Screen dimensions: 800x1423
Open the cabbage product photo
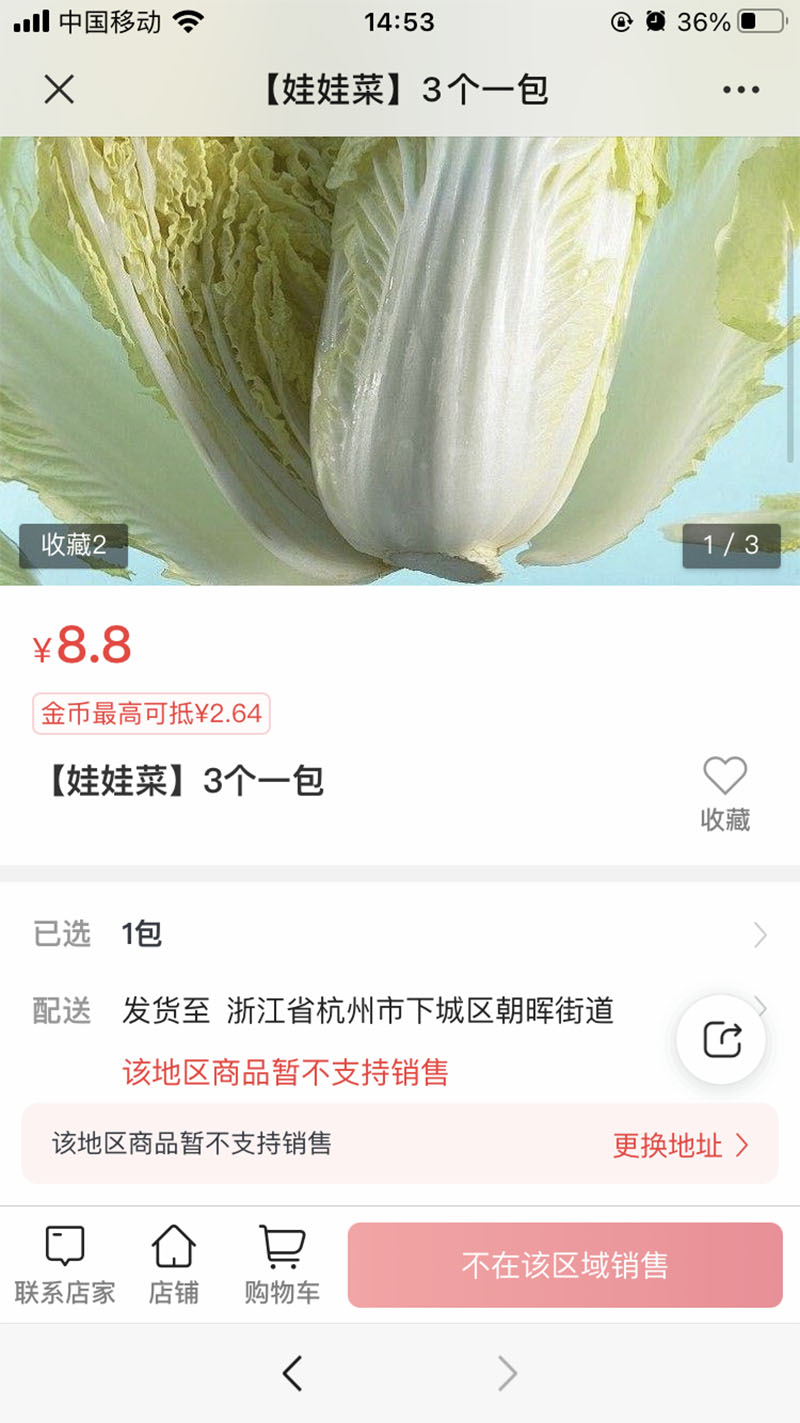(400, 360)
